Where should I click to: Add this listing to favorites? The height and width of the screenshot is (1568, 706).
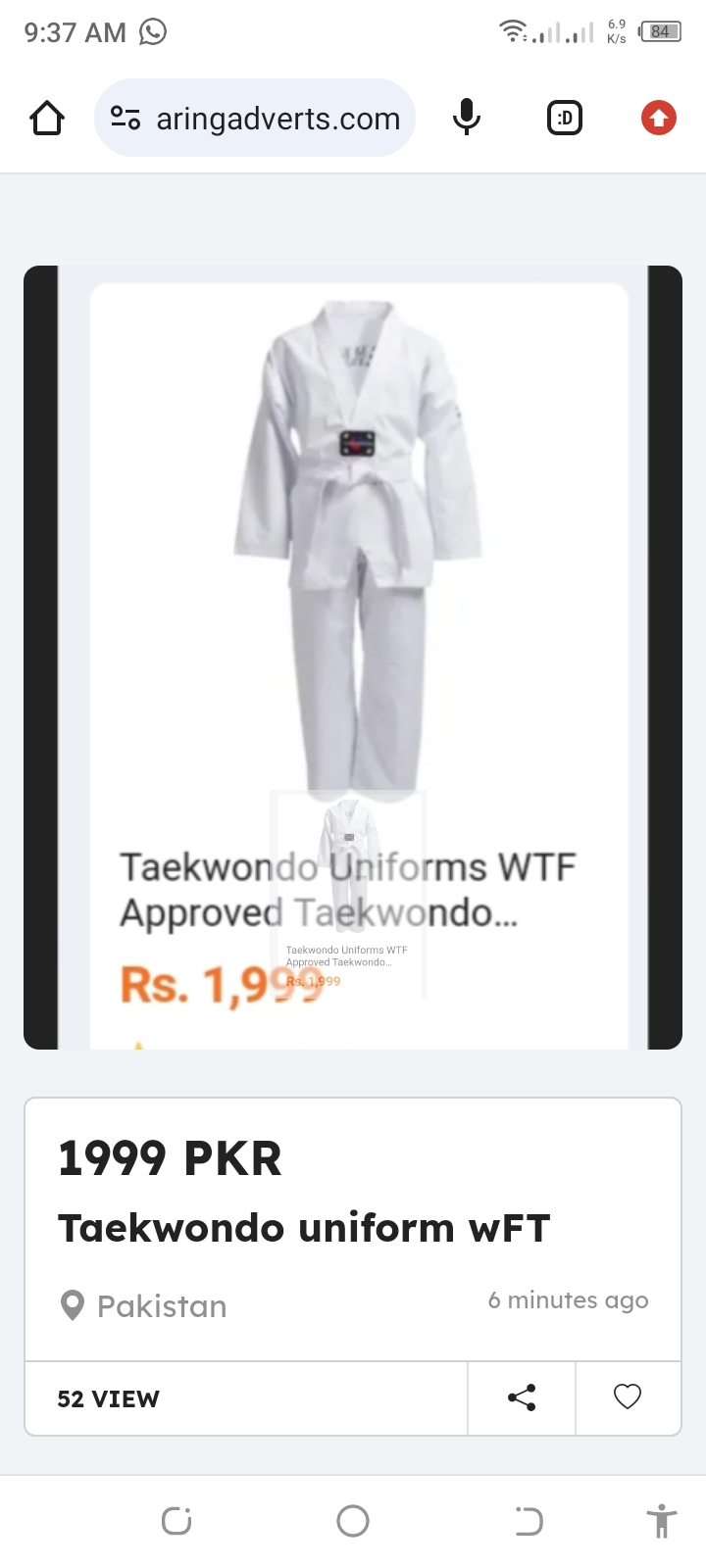pos(628,1397)
